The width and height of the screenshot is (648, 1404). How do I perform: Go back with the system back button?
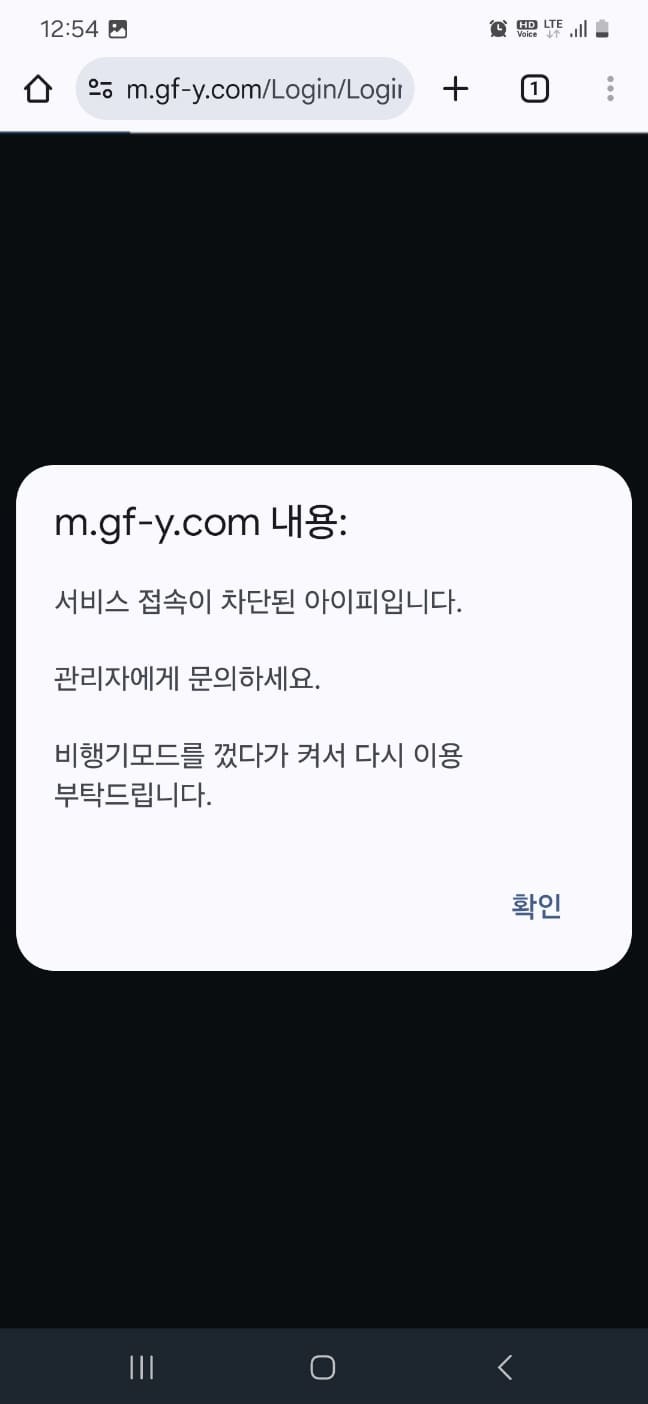pos(505,1367)
